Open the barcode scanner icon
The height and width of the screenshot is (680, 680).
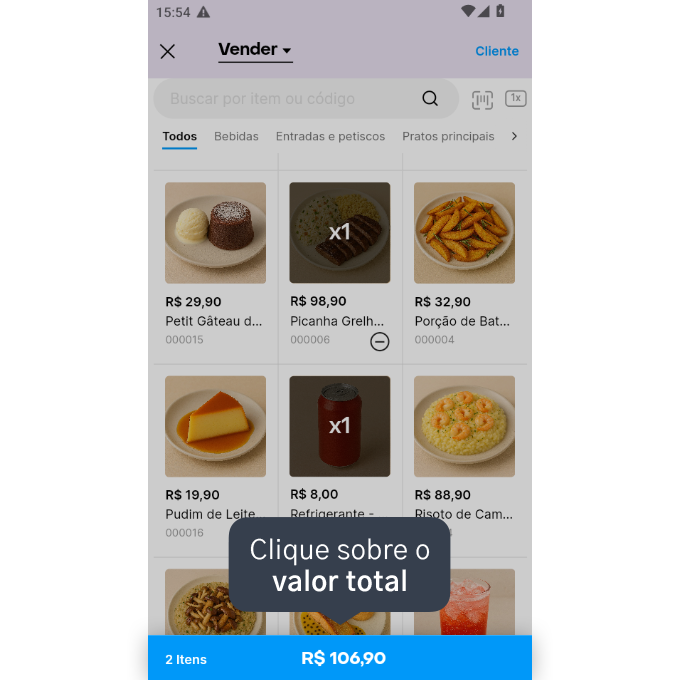coord(482,99)
